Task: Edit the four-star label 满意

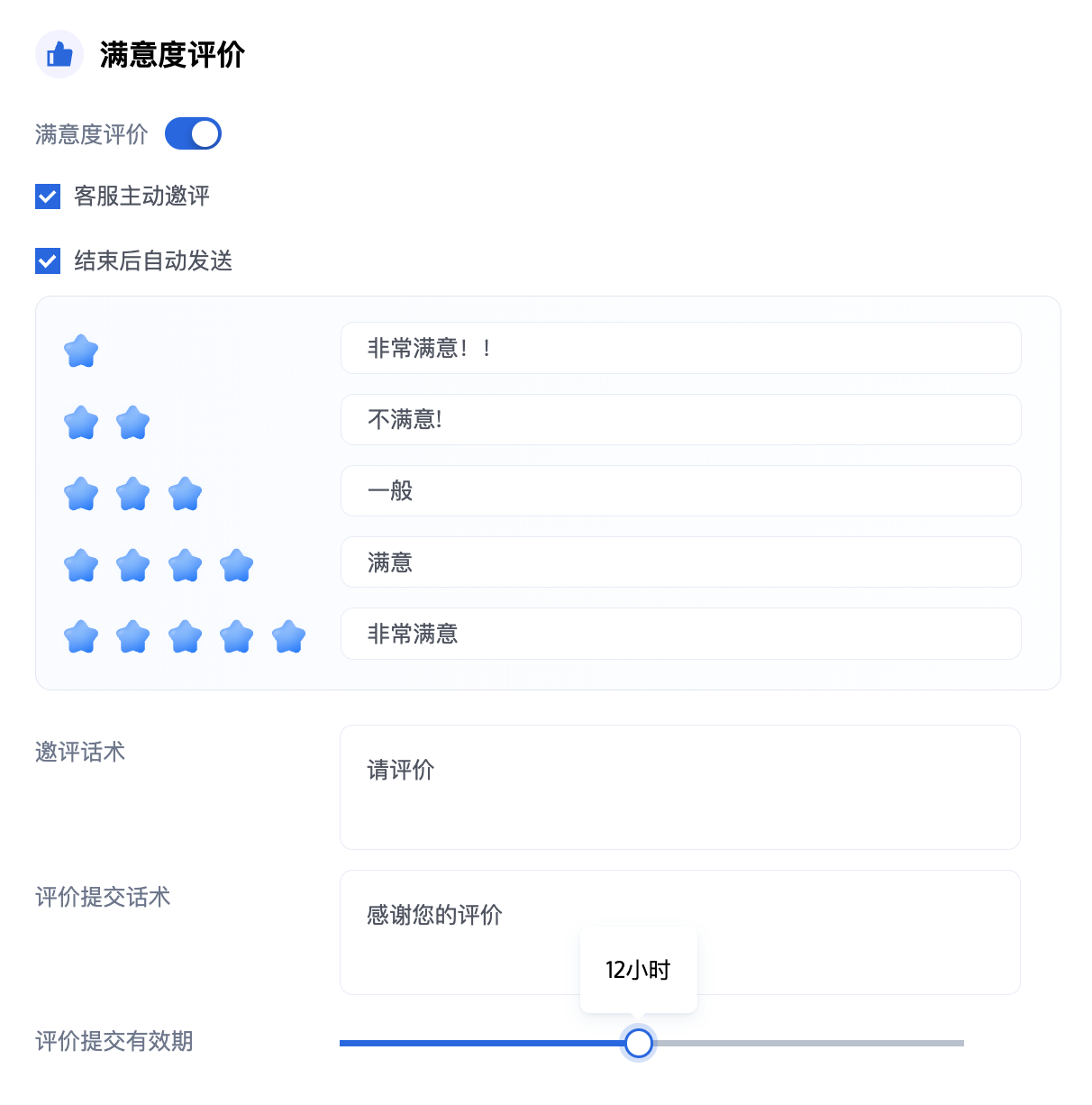Action: click(x=680, y=562)
